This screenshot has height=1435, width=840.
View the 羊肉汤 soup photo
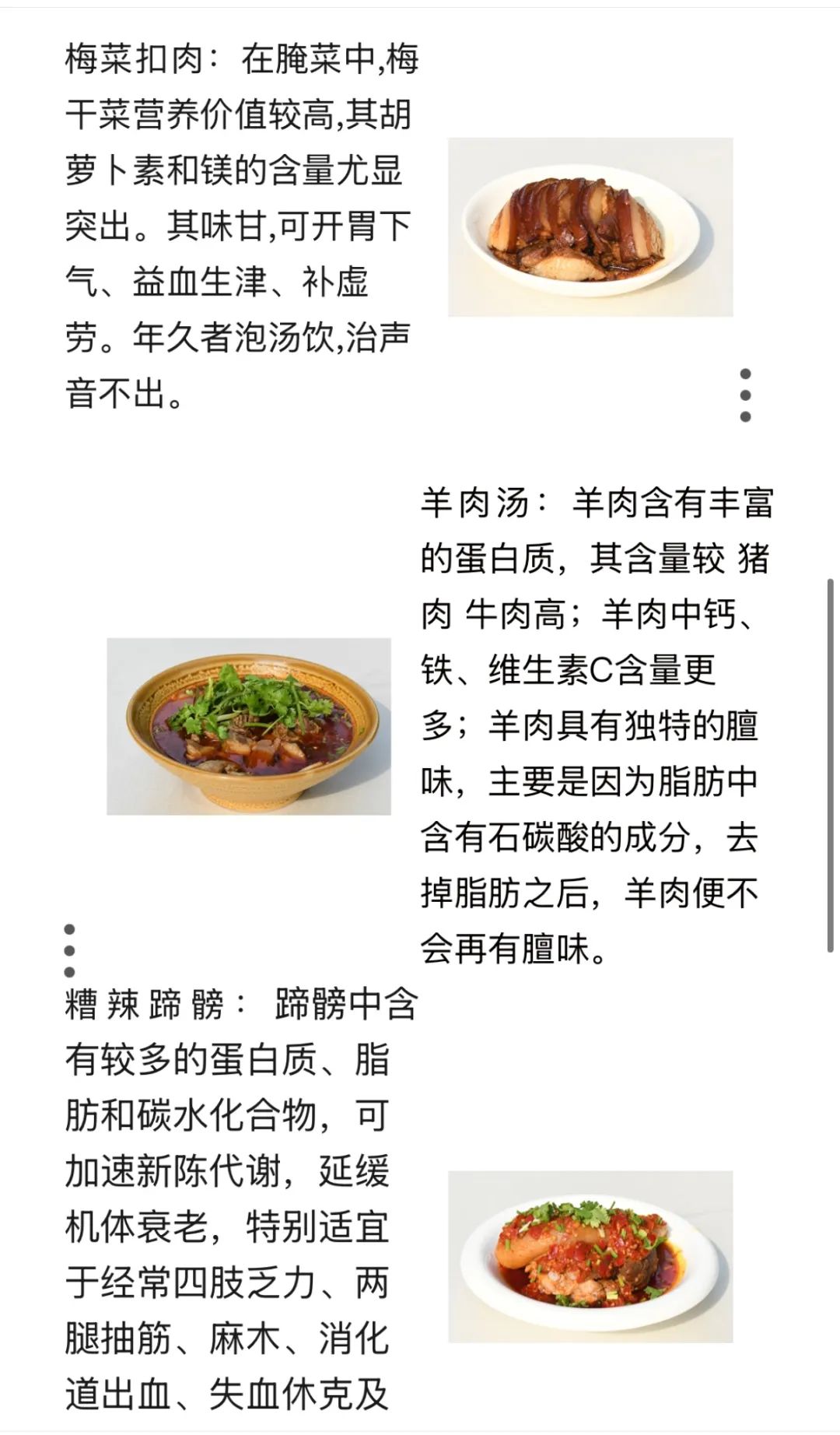(x=249, y=727)
